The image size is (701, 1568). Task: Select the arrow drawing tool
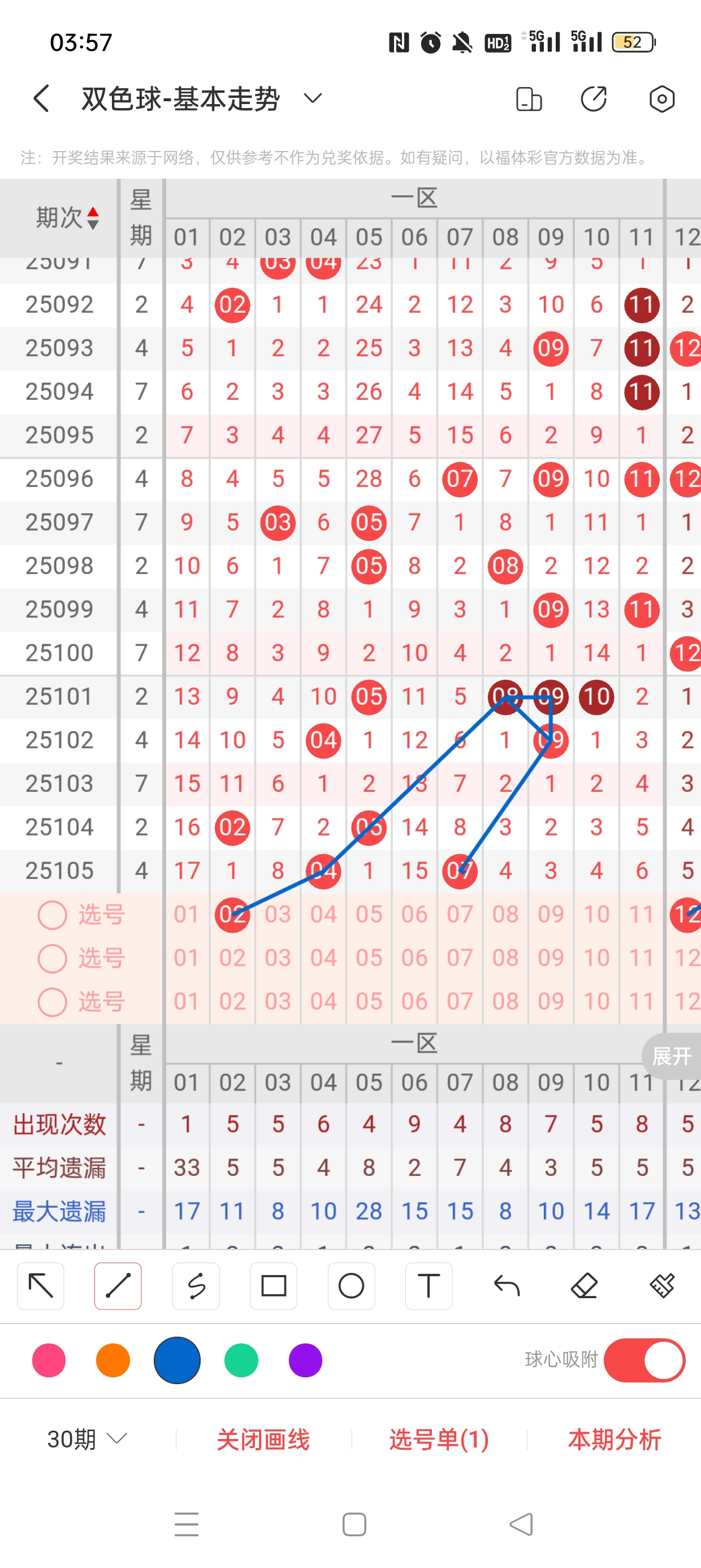(x=41, y=1286)
